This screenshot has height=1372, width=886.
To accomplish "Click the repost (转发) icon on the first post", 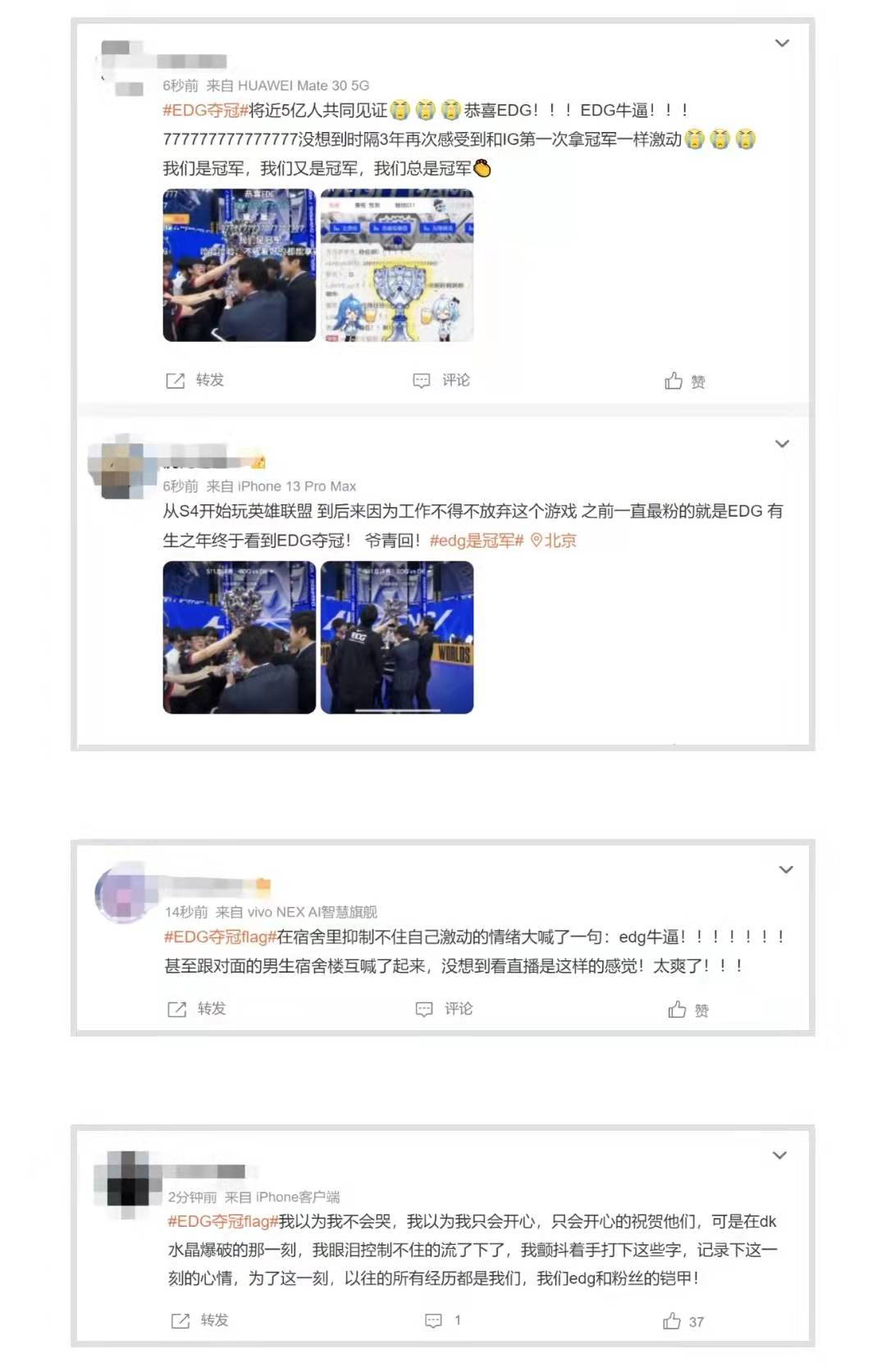I will (x=176, y=380).
